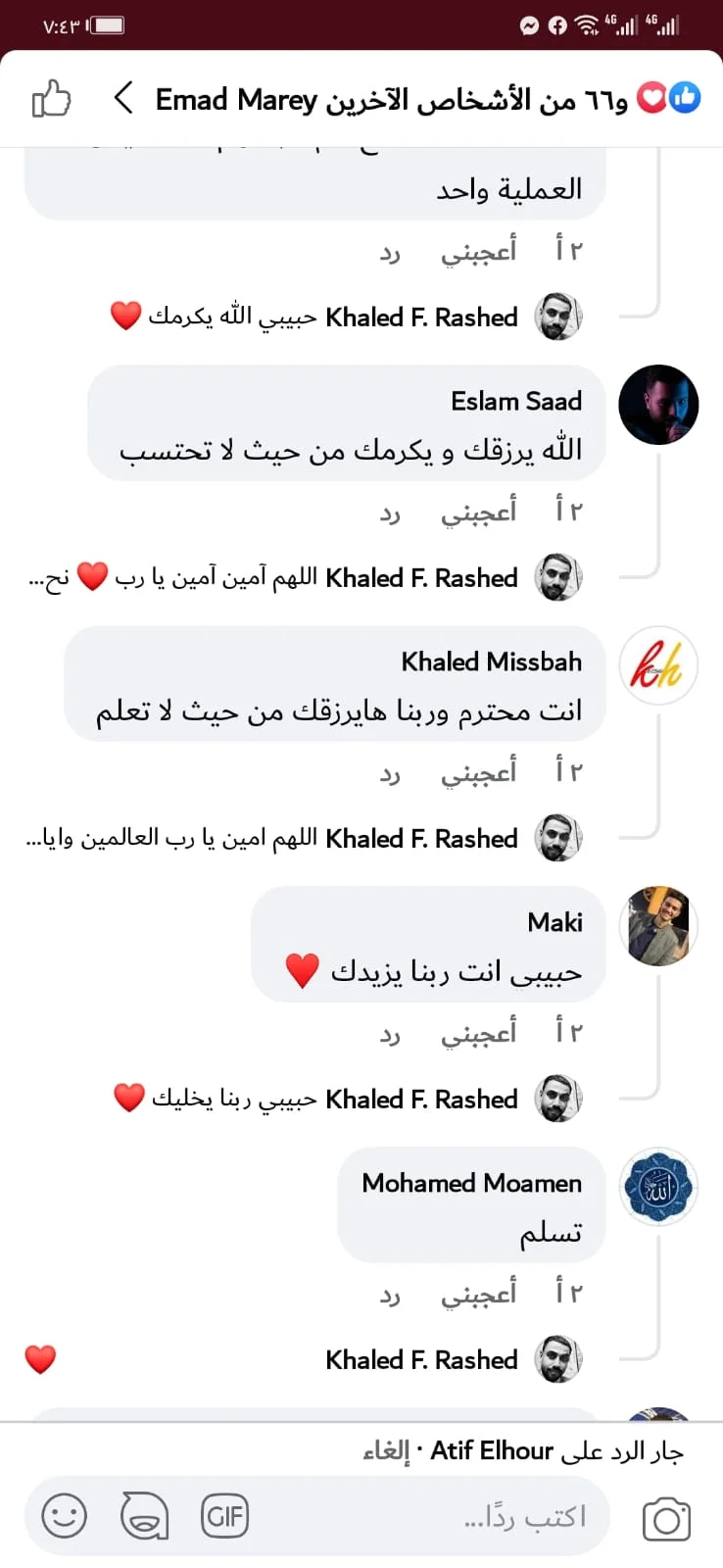Screen dimensions: 723x1568
Task: Like Eslam Saad's comment
Action: click(x=478, y=512)
